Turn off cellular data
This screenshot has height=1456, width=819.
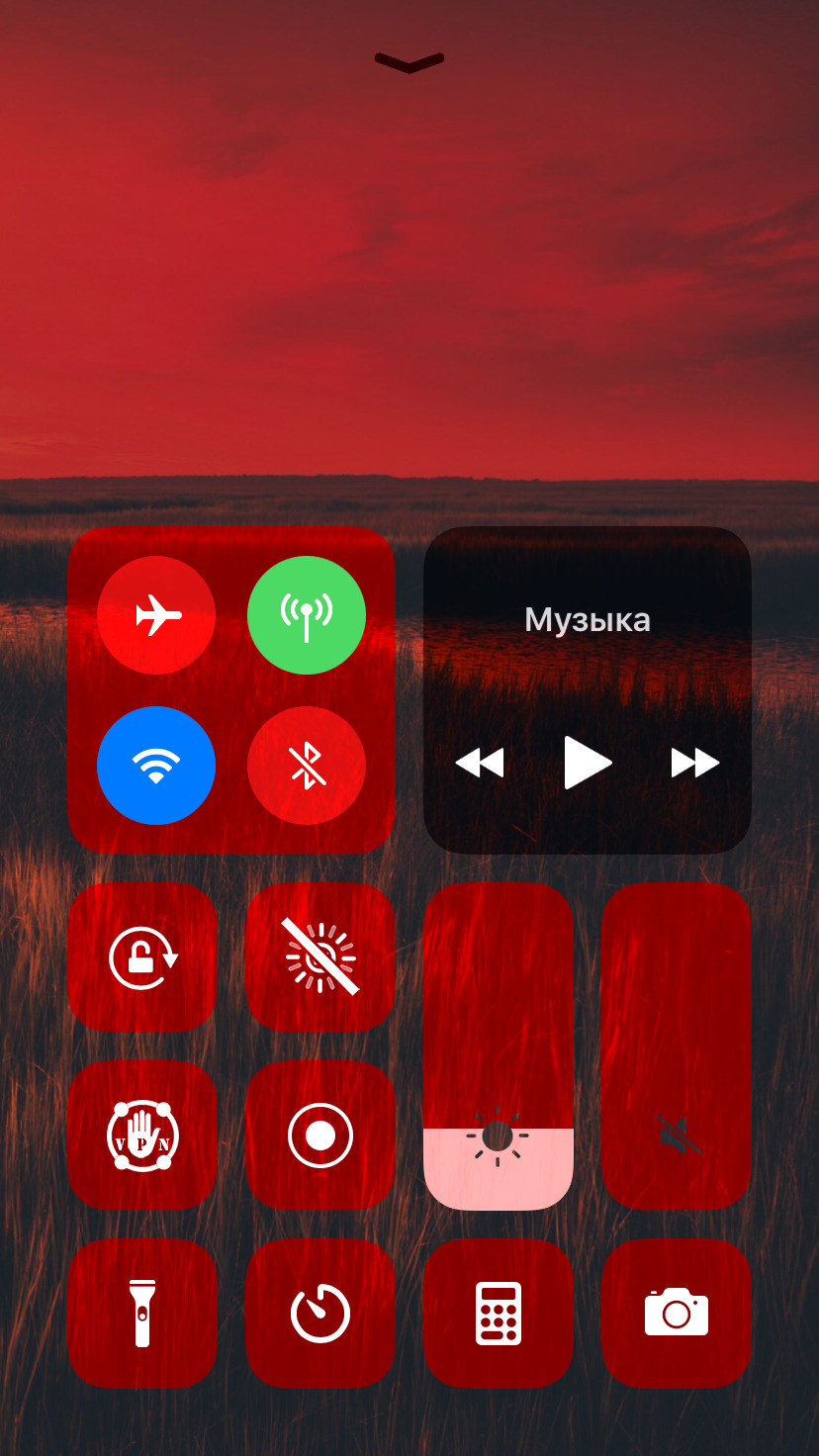coord(307,615)
